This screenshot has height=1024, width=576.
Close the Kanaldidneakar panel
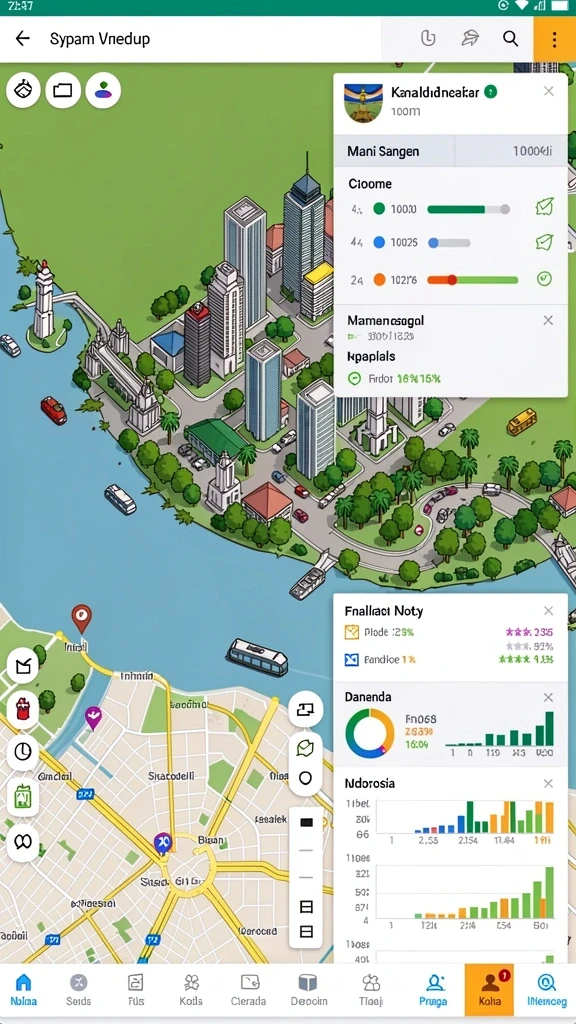549,91
